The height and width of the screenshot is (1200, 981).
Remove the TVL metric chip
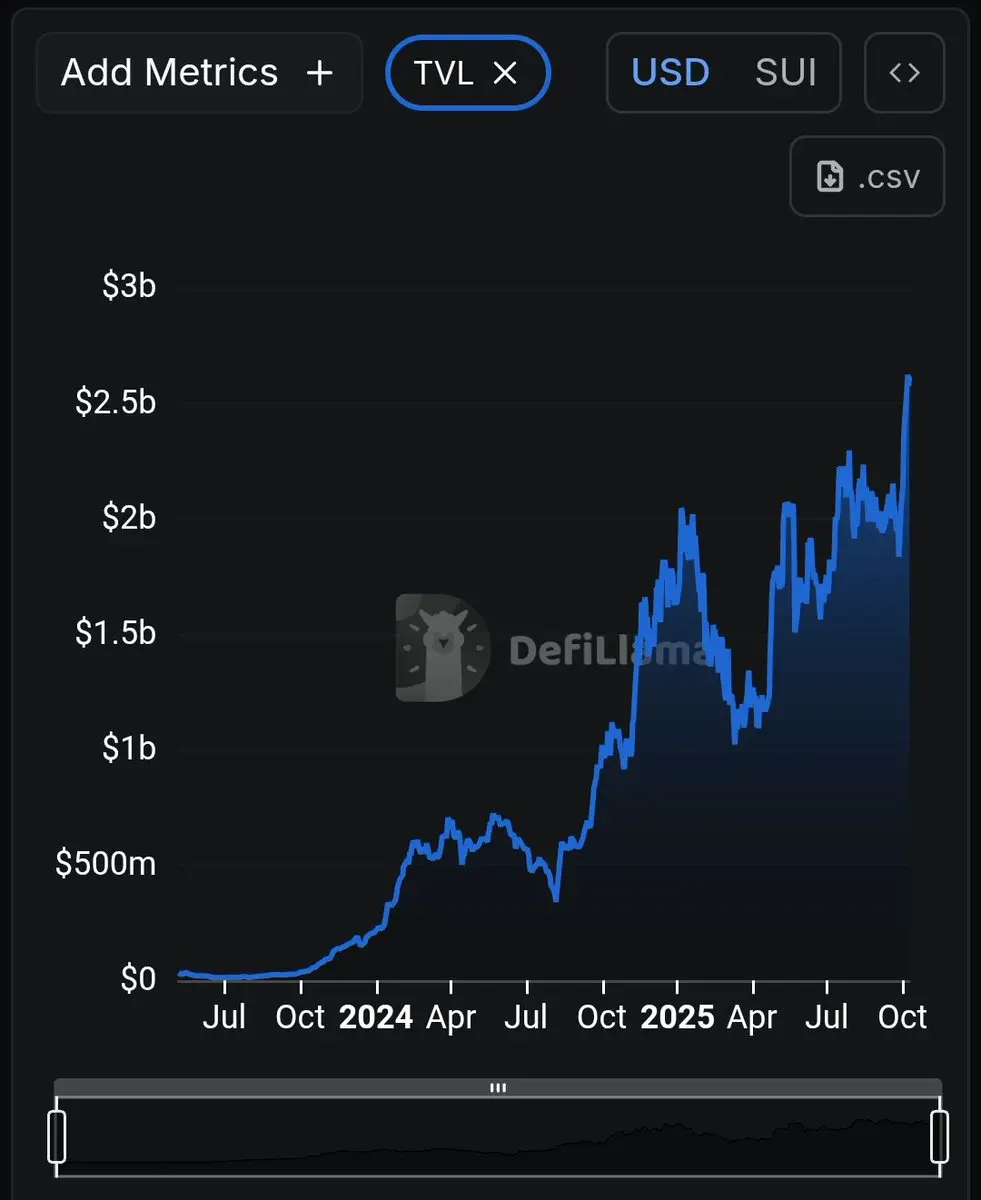pos(506,73)
